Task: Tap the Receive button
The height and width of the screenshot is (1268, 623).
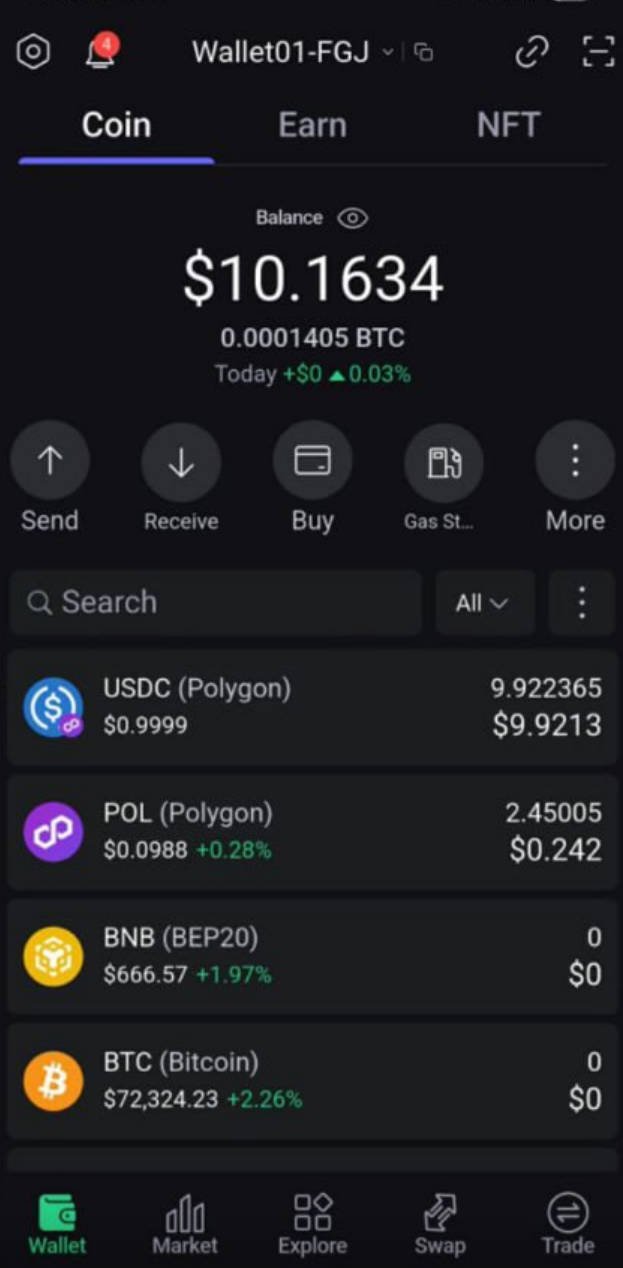Action: coord(181,461)
